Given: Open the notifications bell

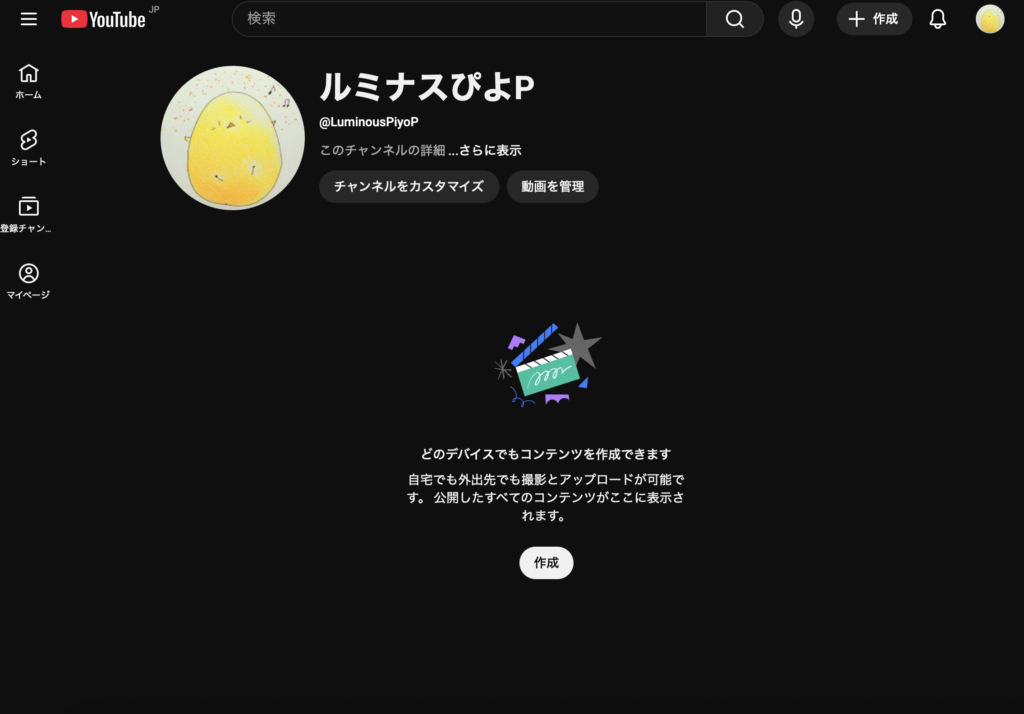Looking at the screenshot, I should pos(938,19).
